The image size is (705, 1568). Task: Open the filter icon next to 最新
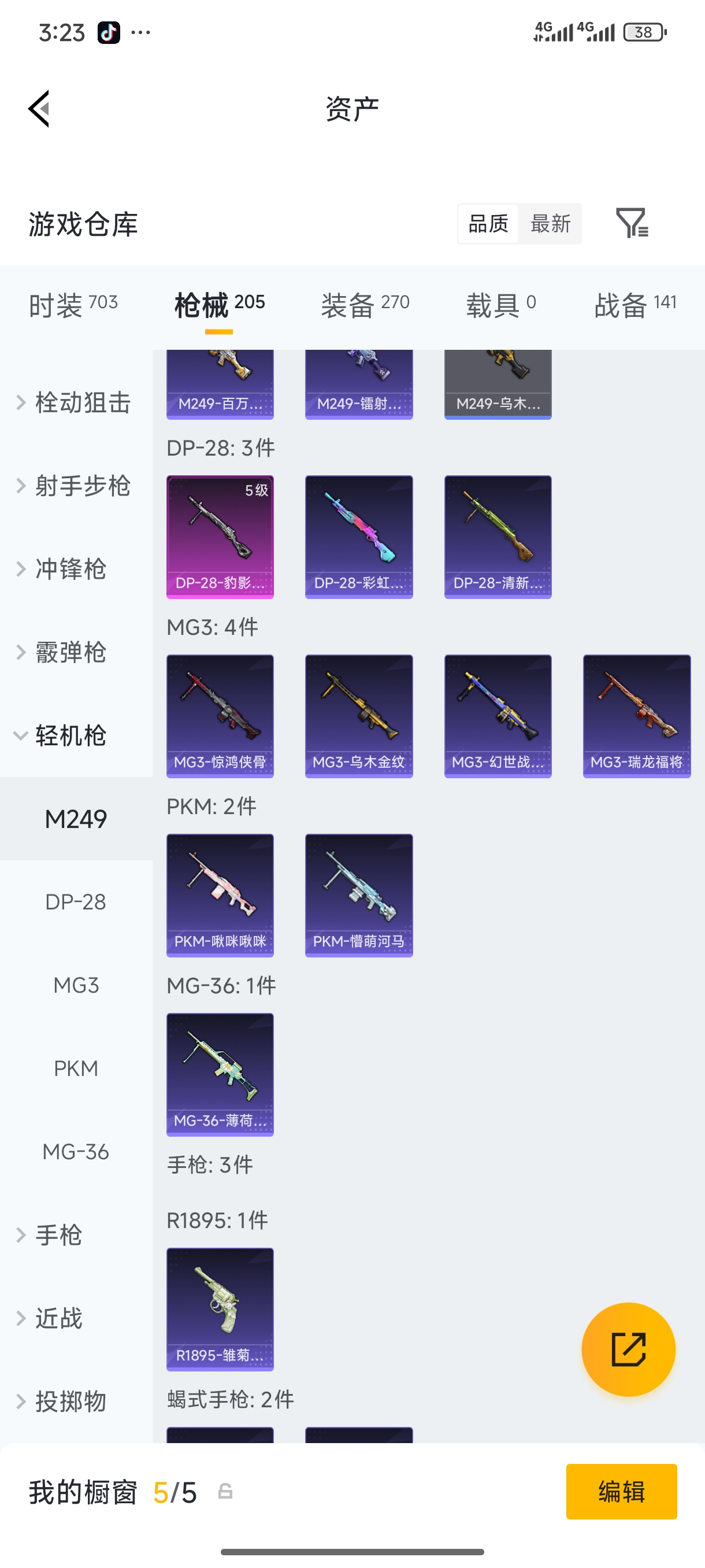tap(632, 223)
